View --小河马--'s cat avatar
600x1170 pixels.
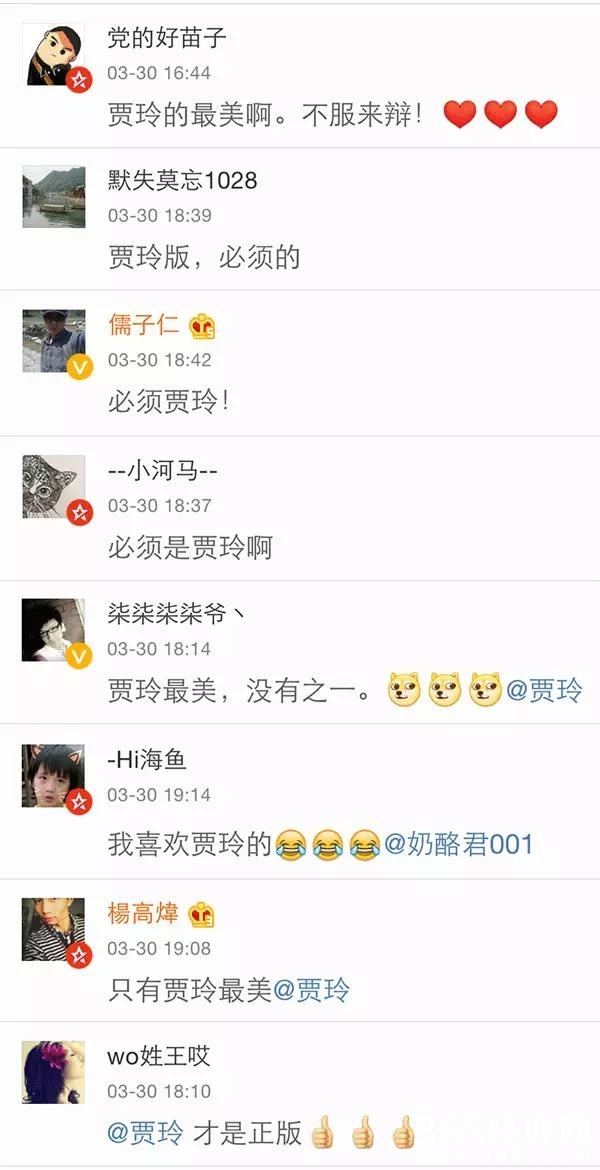54,487
